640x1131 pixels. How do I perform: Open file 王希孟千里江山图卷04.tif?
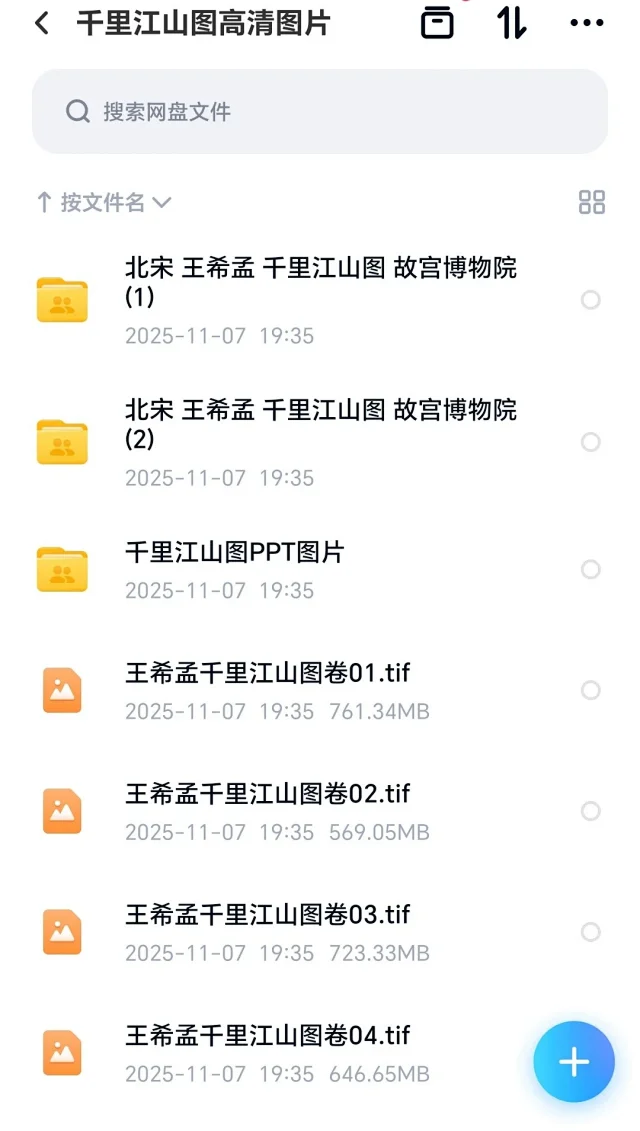point(268,1036)
